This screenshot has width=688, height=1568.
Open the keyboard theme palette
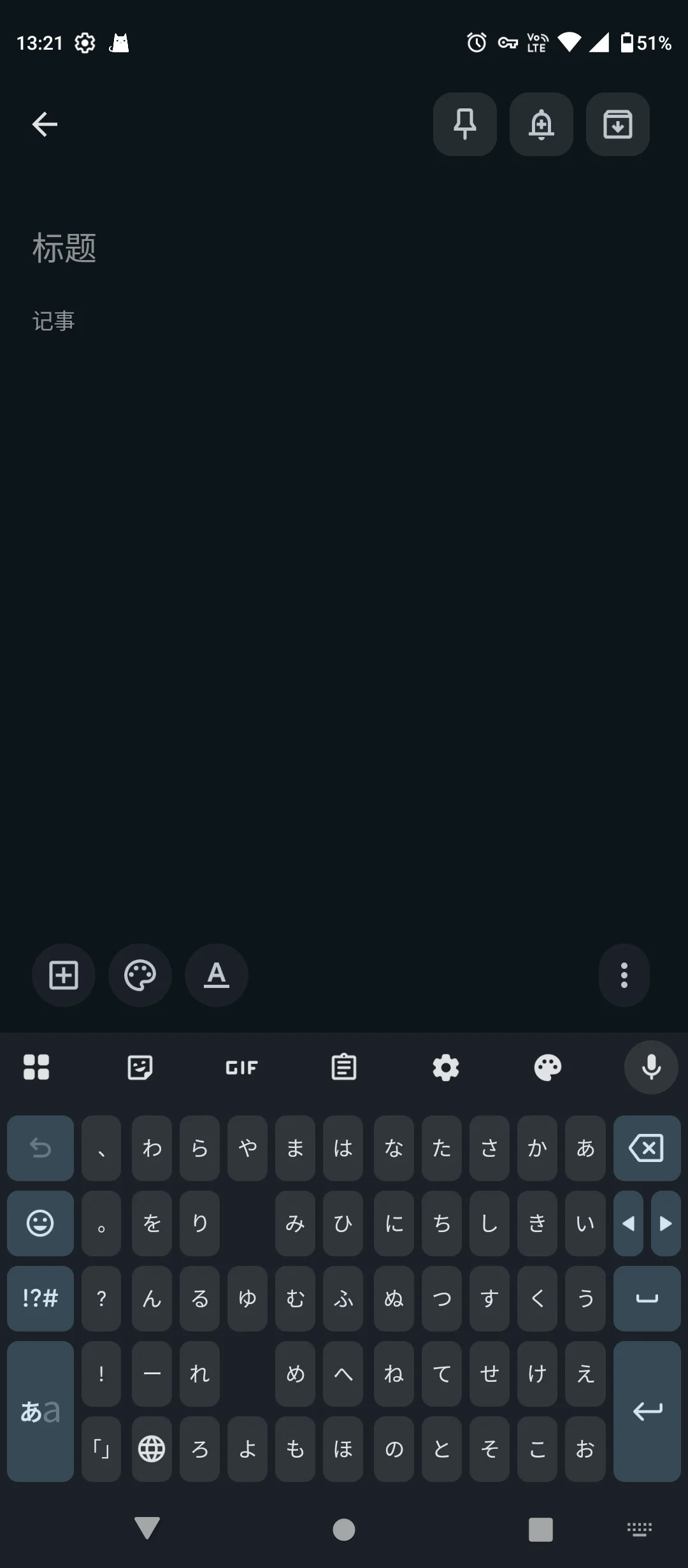548,1068
